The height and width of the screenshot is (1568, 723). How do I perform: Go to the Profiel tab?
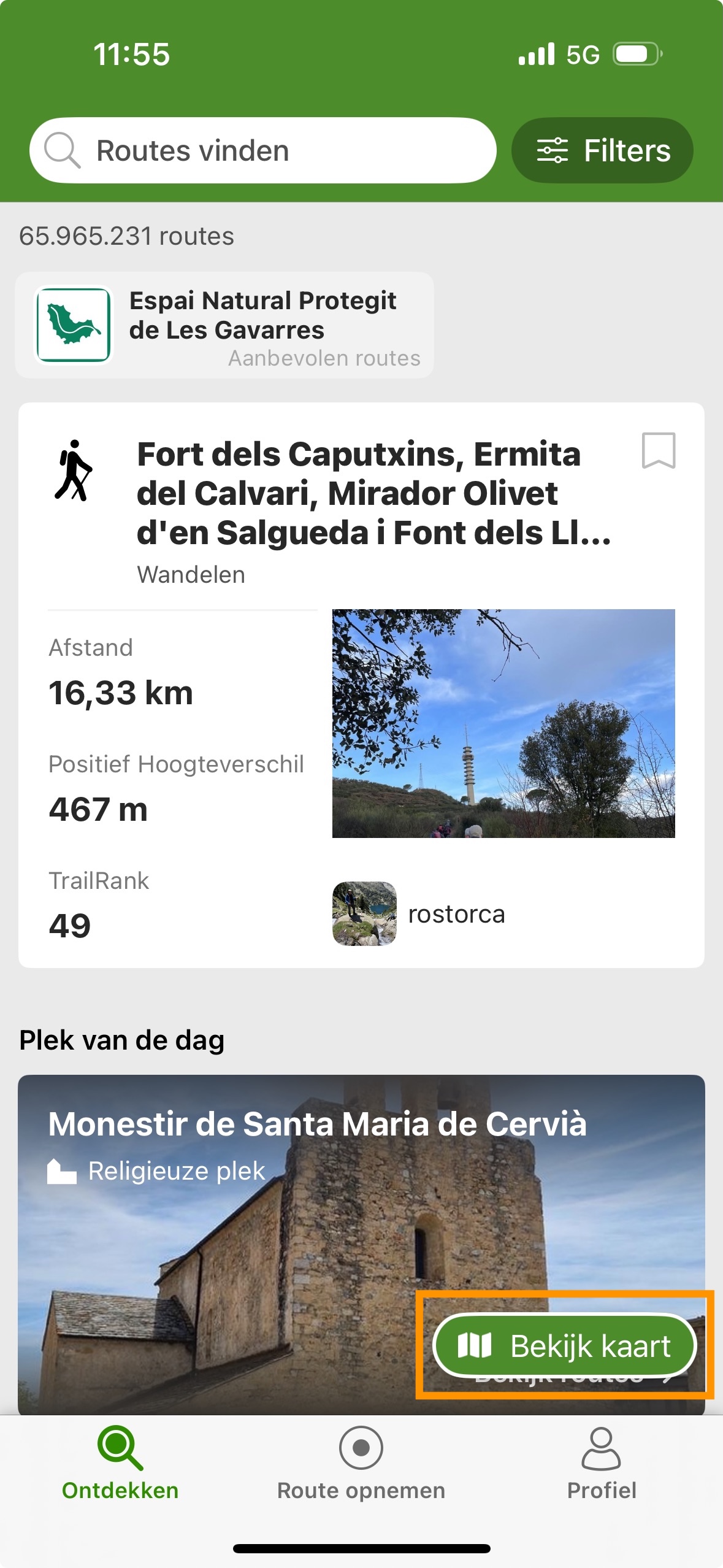601,1464
